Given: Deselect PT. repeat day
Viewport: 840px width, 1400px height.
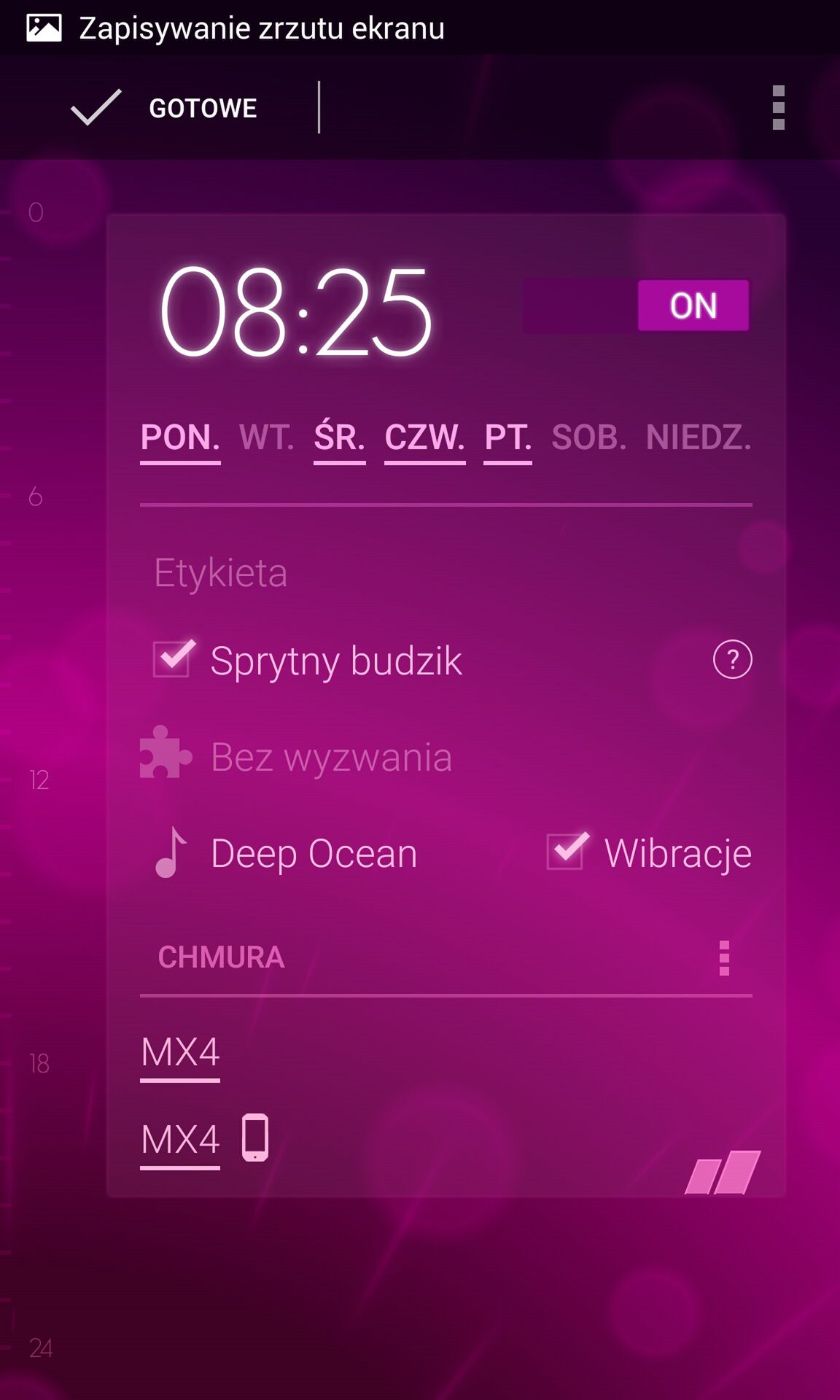Looking at the screenshot, I should pyautogui.click(x=507, y=439).
